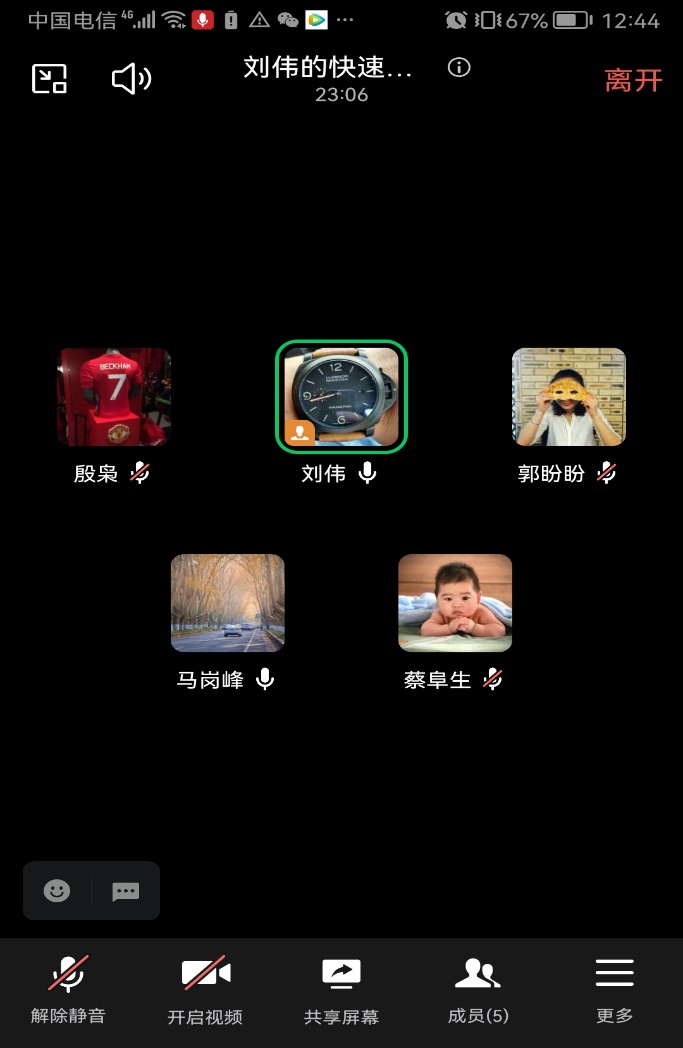Open the 更多 more menu
The height and width of the screenshot is (1048, 683).
coord(614,988)
